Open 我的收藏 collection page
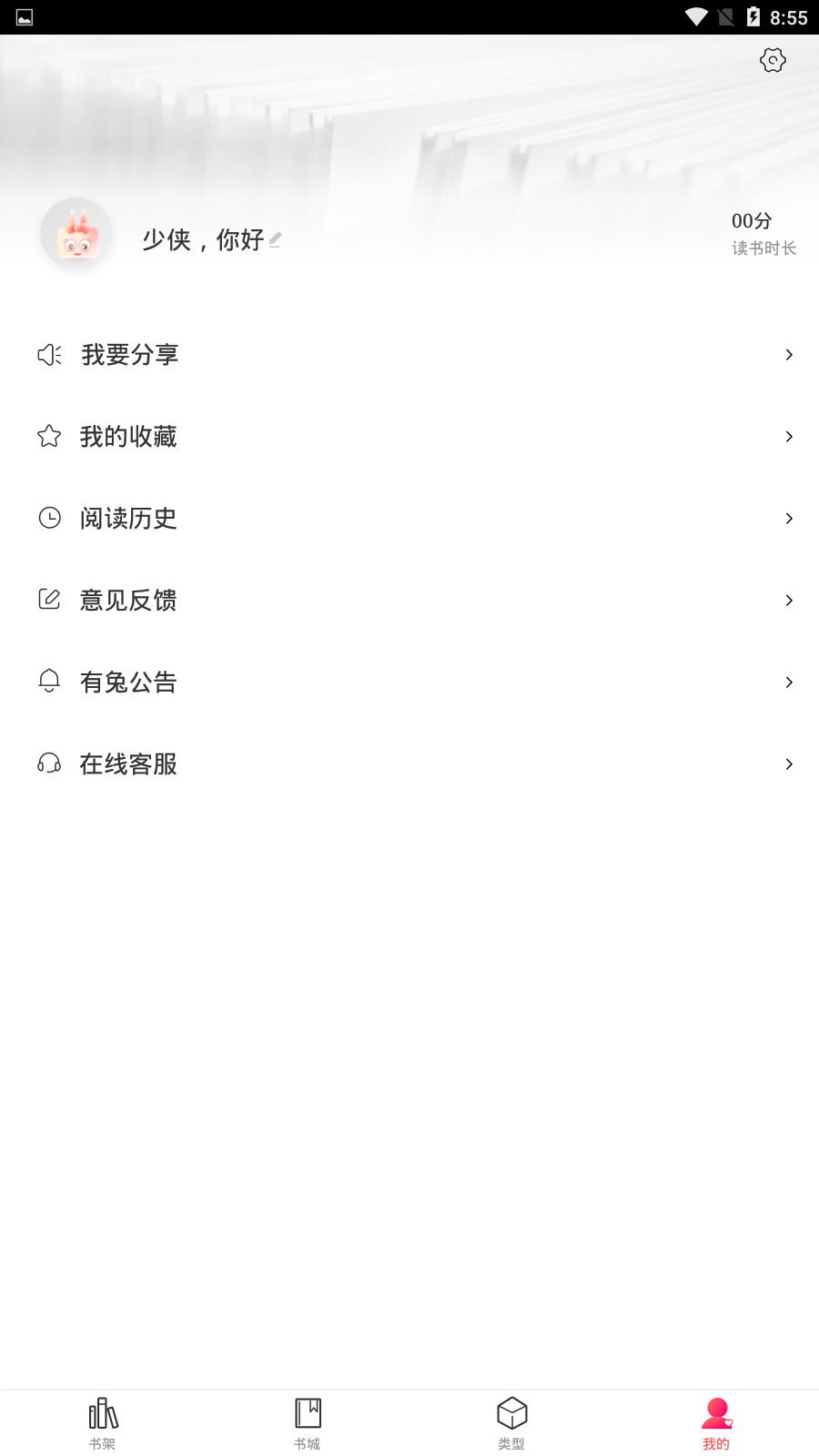This screenshot has height=1456, width=819. tap(129, 437)
